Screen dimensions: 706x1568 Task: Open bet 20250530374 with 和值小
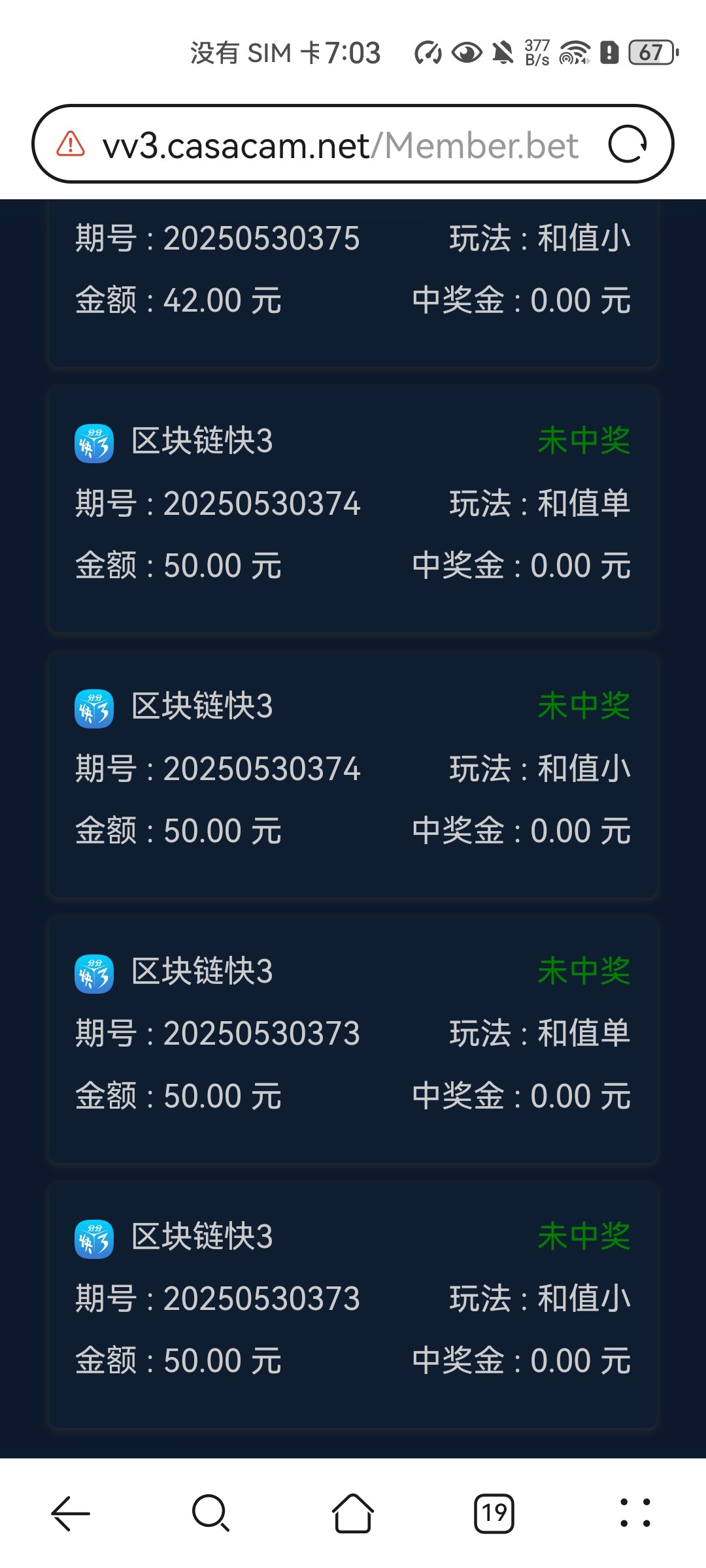pos(353,775)
